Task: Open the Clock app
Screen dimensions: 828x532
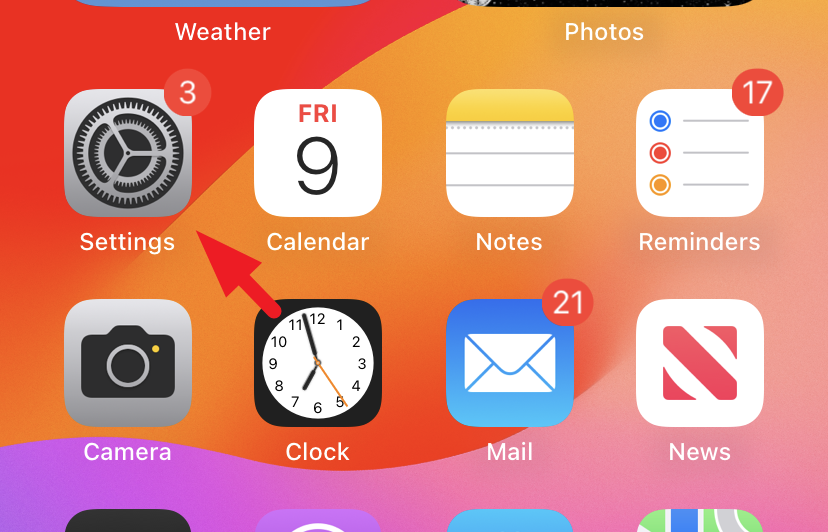Action: pos(318,363)
